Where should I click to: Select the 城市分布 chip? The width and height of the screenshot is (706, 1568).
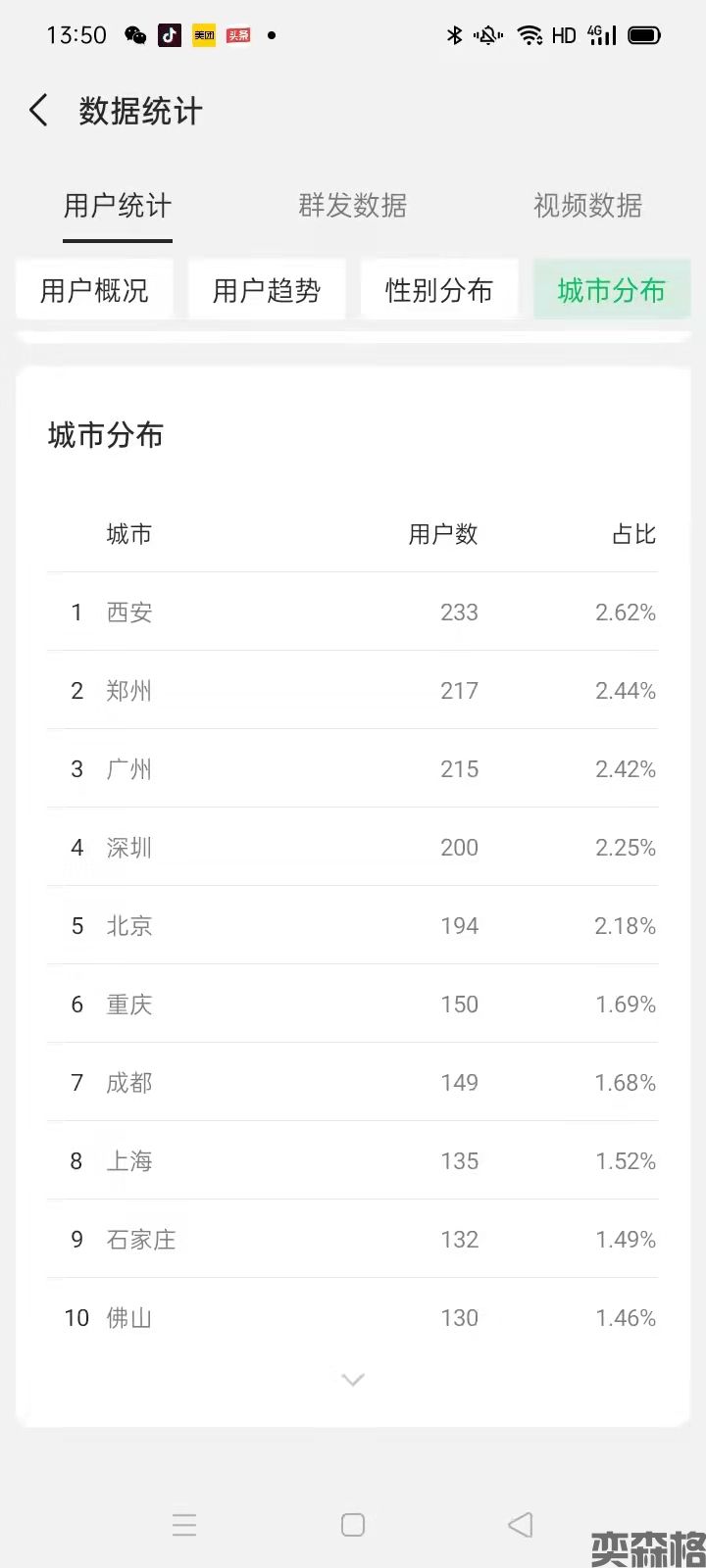[612, 290]
